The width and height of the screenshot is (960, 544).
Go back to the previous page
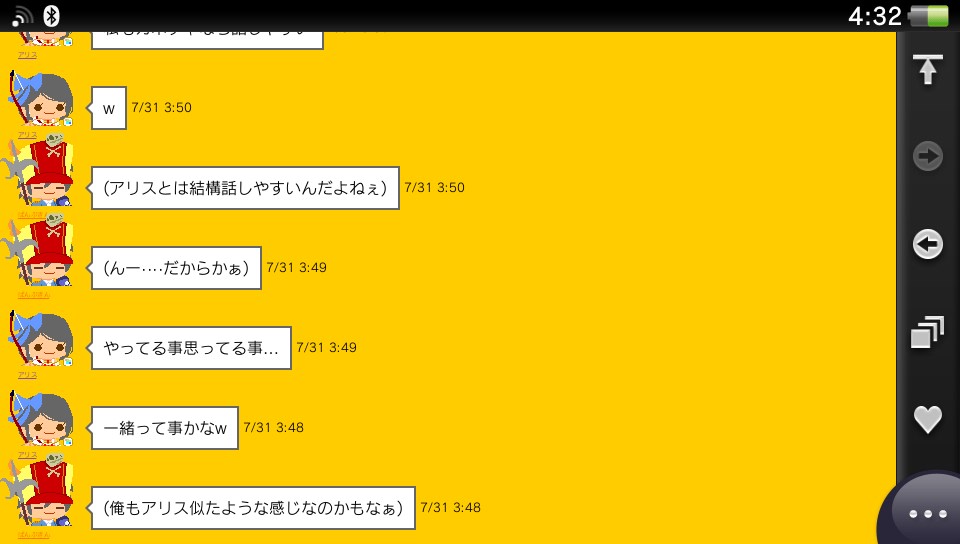(x=928, y=244)
